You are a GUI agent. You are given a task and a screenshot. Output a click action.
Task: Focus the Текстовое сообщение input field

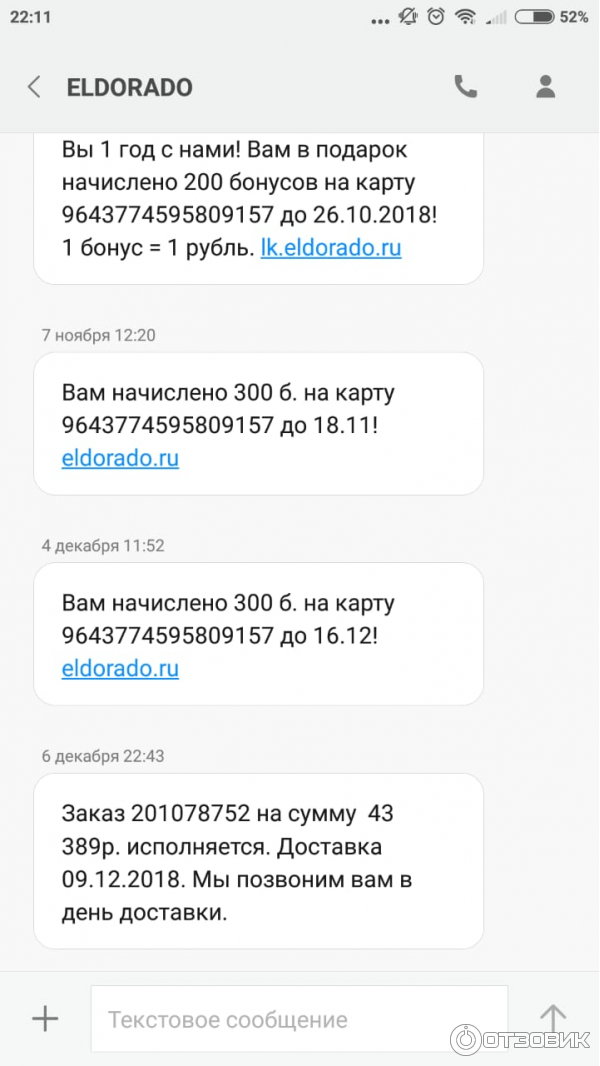click(298, 1019)
